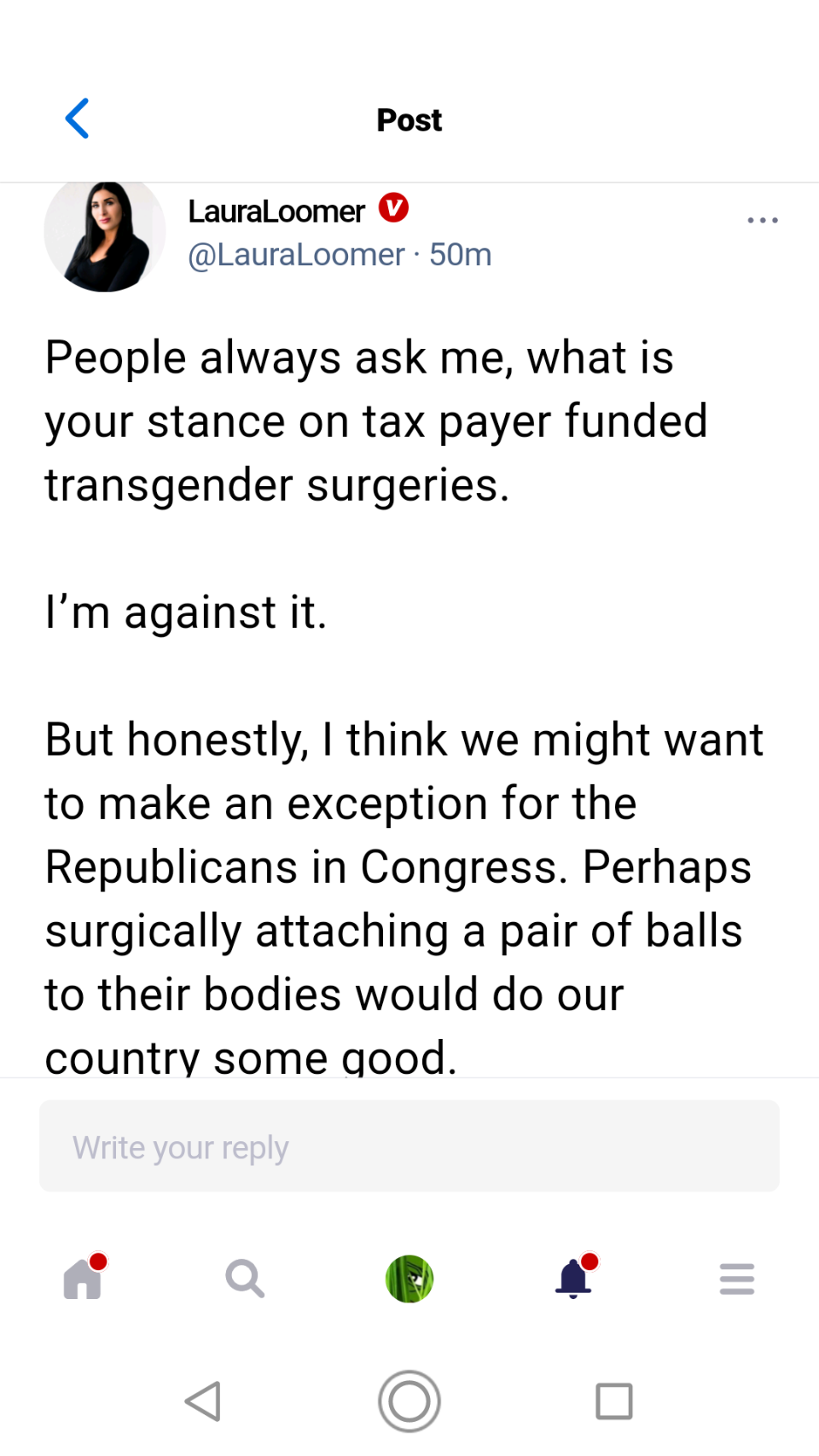Go back from the Post screen
The height and width of the screenshot is (1456, 819).
(x=78, y=119)
